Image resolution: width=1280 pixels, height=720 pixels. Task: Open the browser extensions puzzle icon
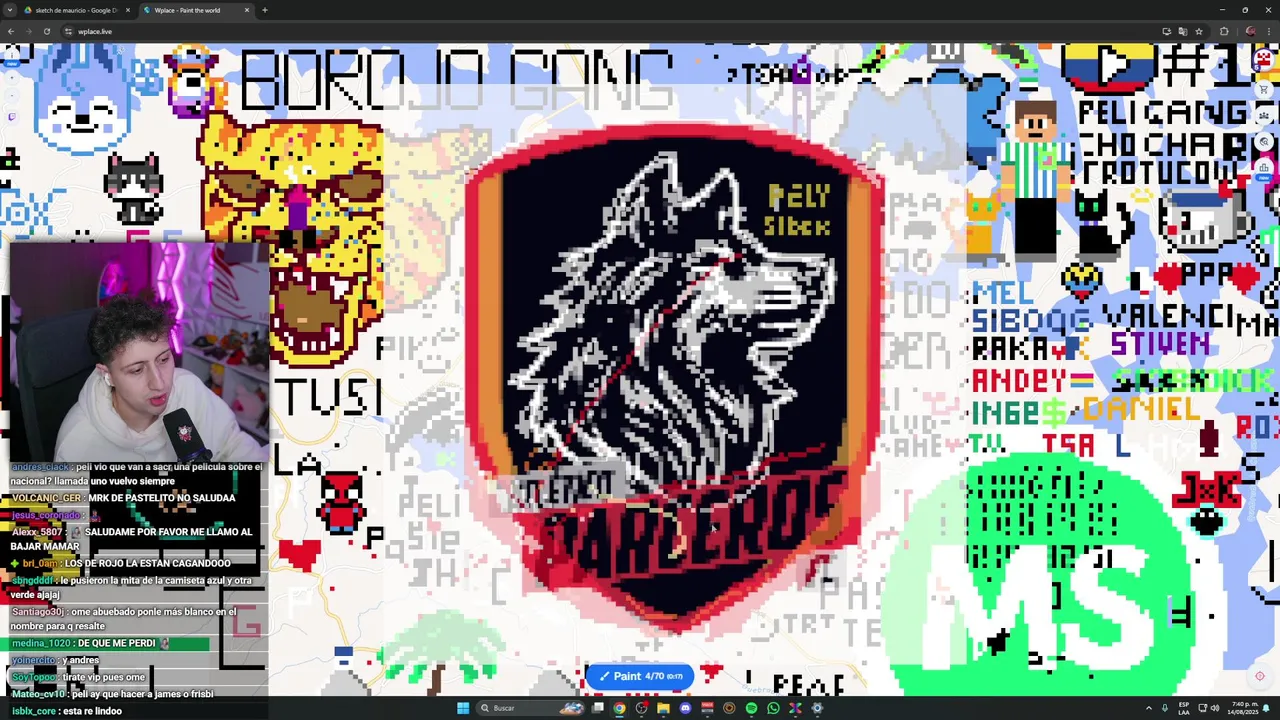pyautogui.click(x=1224, y=31)
